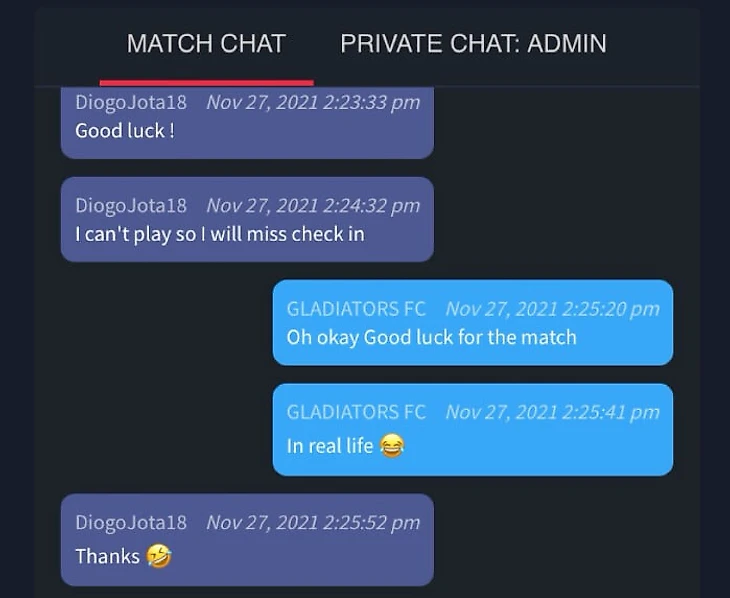Open the Private Chat: Admin tab

point(473,44)
